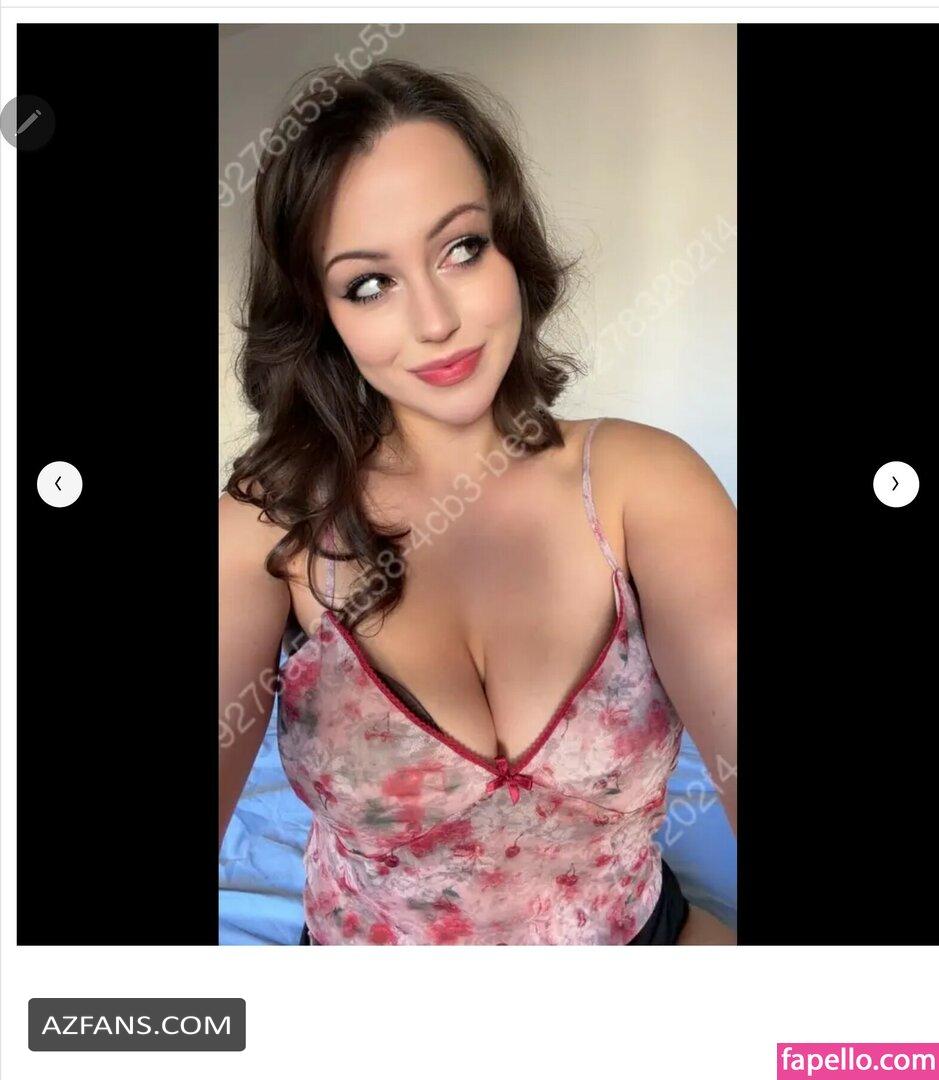This screenshot has height=1080, width=939.
Task: Open the AZFANS.COM button
Action: [x=137, y=1024]
